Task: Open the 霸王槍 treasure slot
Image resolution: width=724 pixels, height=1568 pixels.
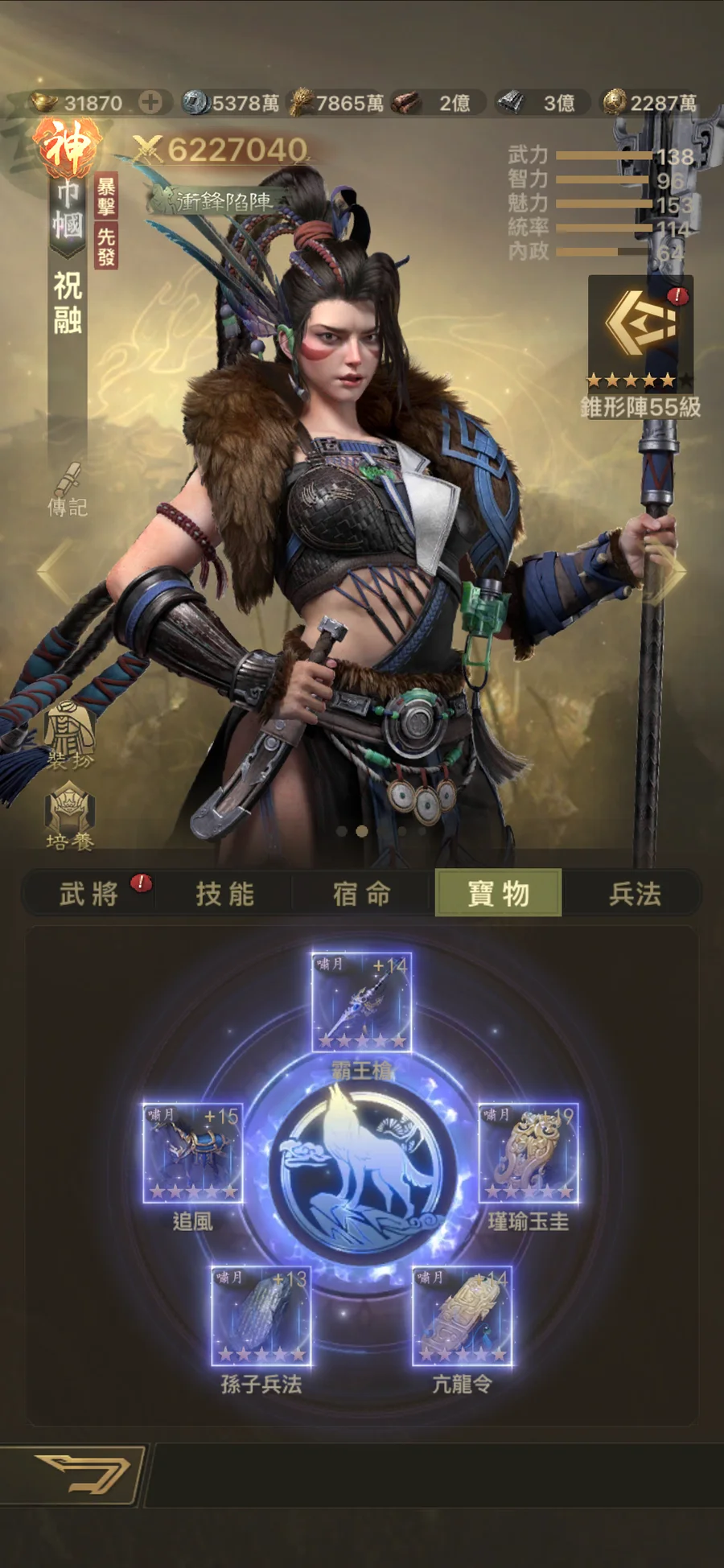Action: pos(362,1002)
